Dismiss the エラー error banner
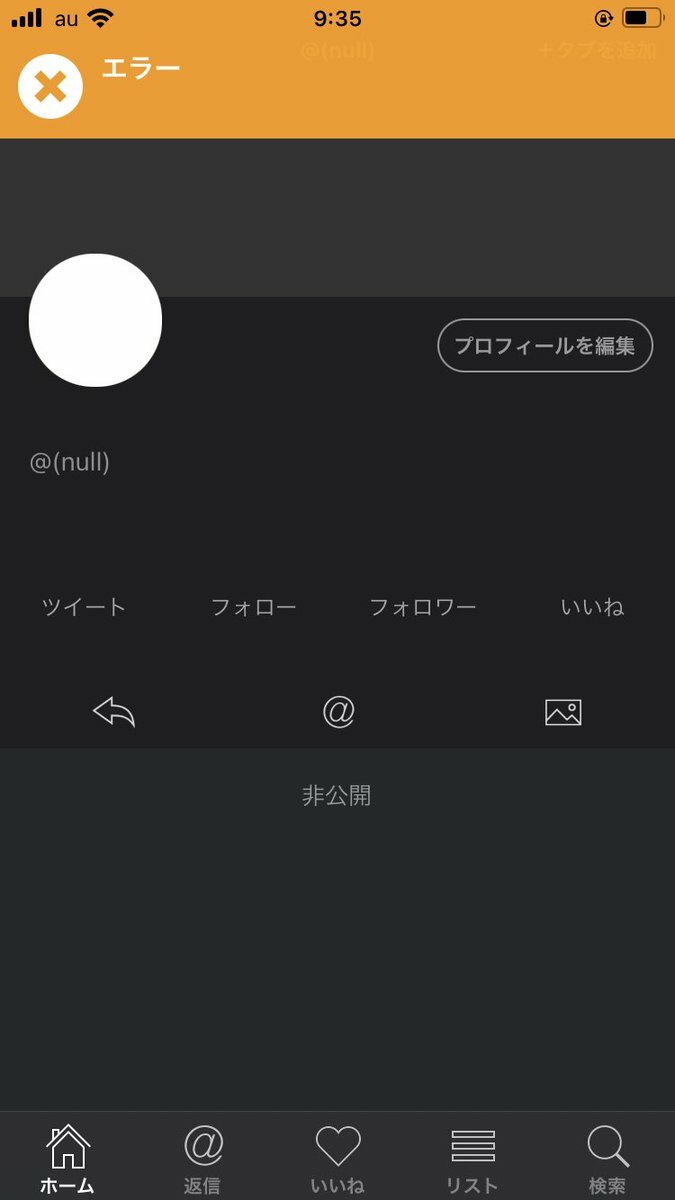This screenshot has height=1200, width=675. pyautogui.click(x=50, y=86)
